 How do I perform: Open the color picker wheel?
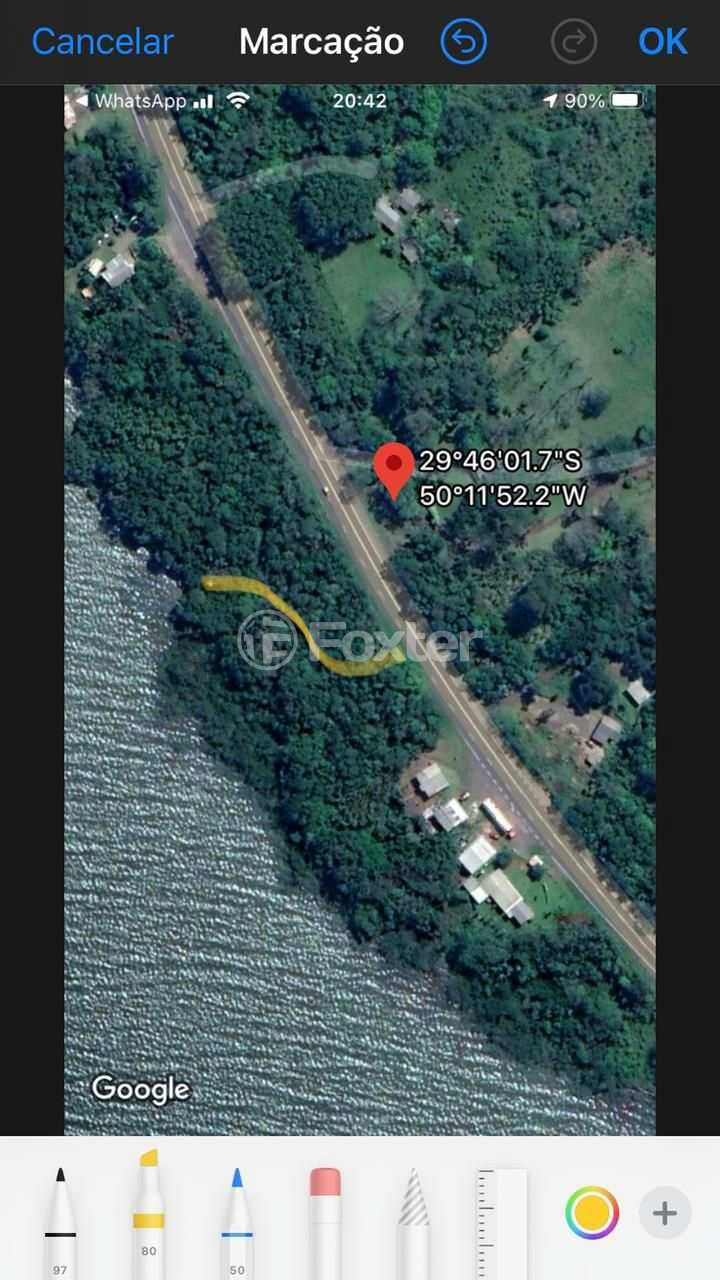pyautogui.click(x=591, y=1214)
